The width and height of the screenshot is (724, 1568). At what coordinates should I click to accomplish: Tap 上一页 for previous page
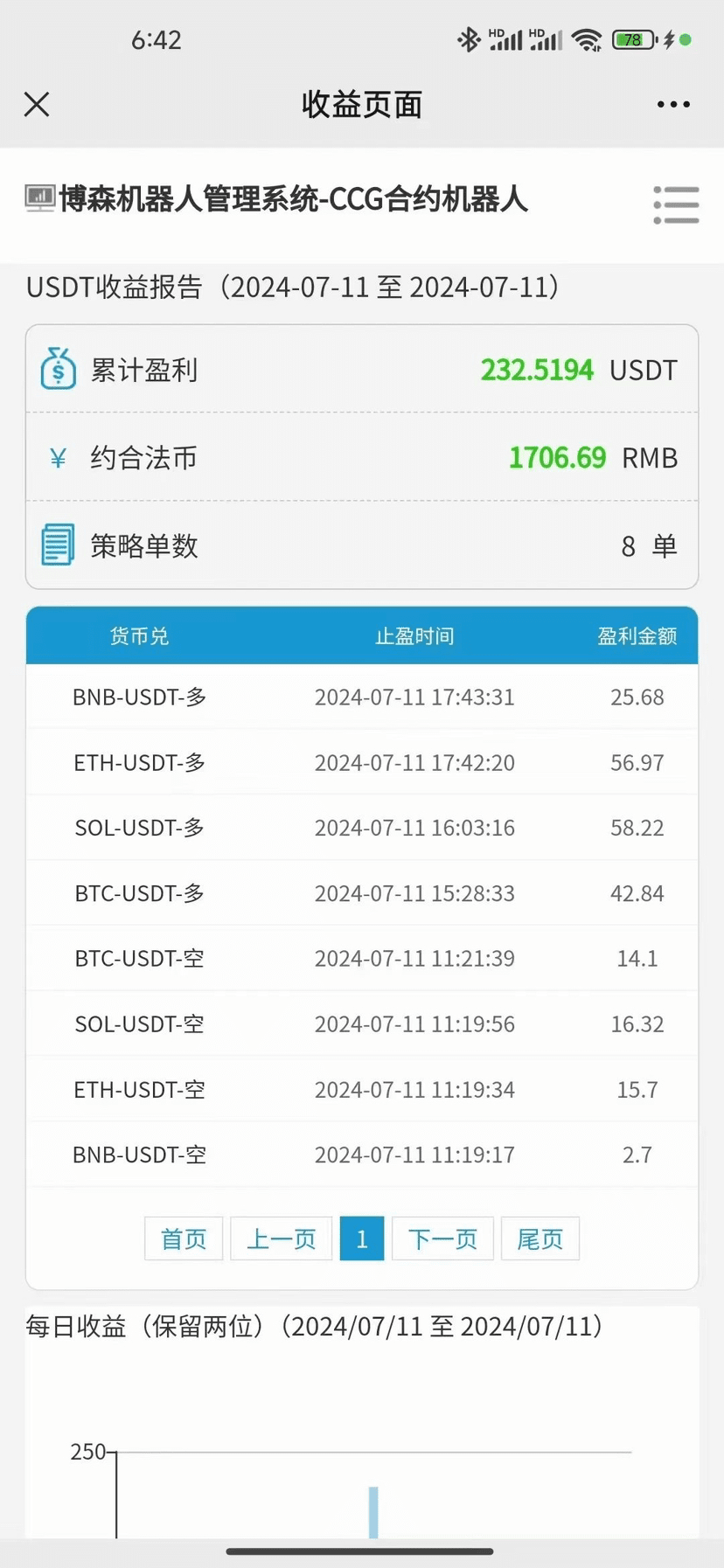click(x=281, y=1238)
